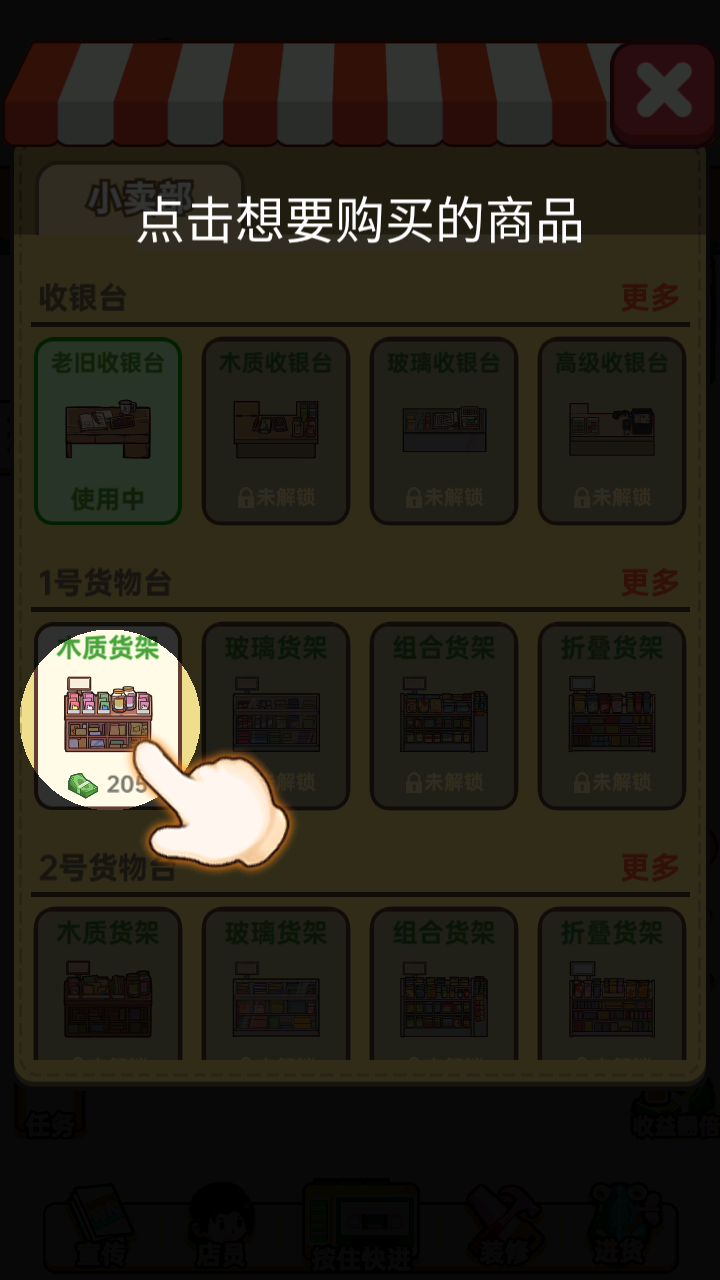Open 更多 for 1号货物台

(650, 582)
